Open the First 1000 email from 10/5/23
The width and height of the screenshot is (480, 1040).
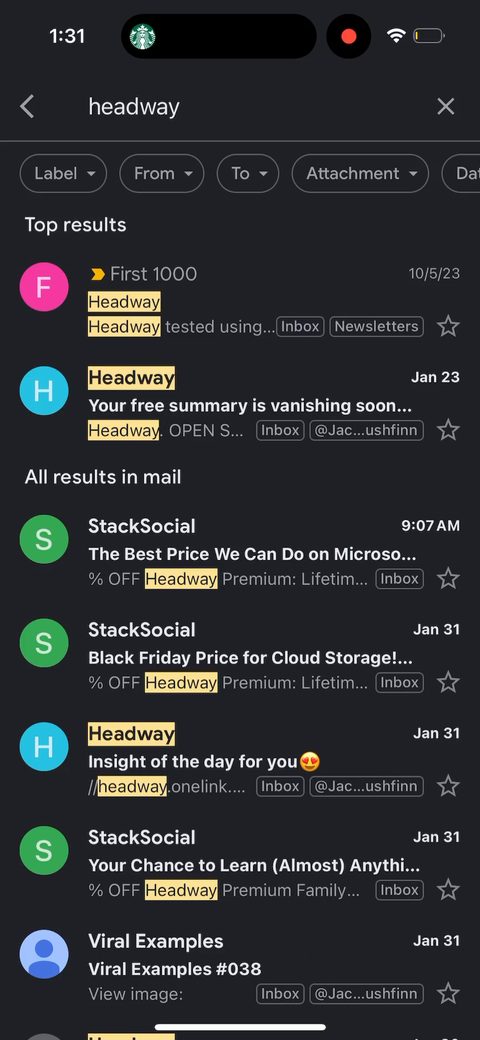pos(240,300)
